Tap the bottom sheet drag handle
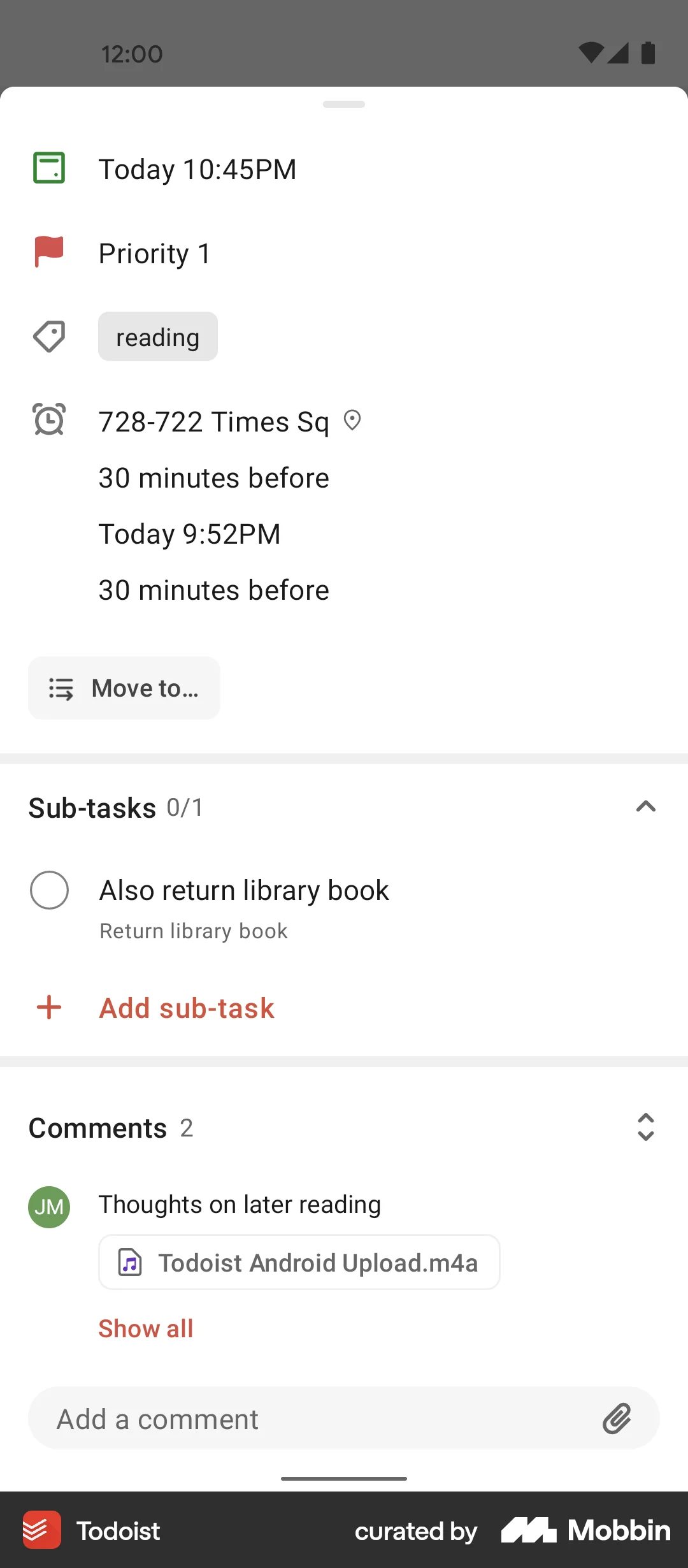Viewport: 688px width, 1568px height. tap(344, 104)
